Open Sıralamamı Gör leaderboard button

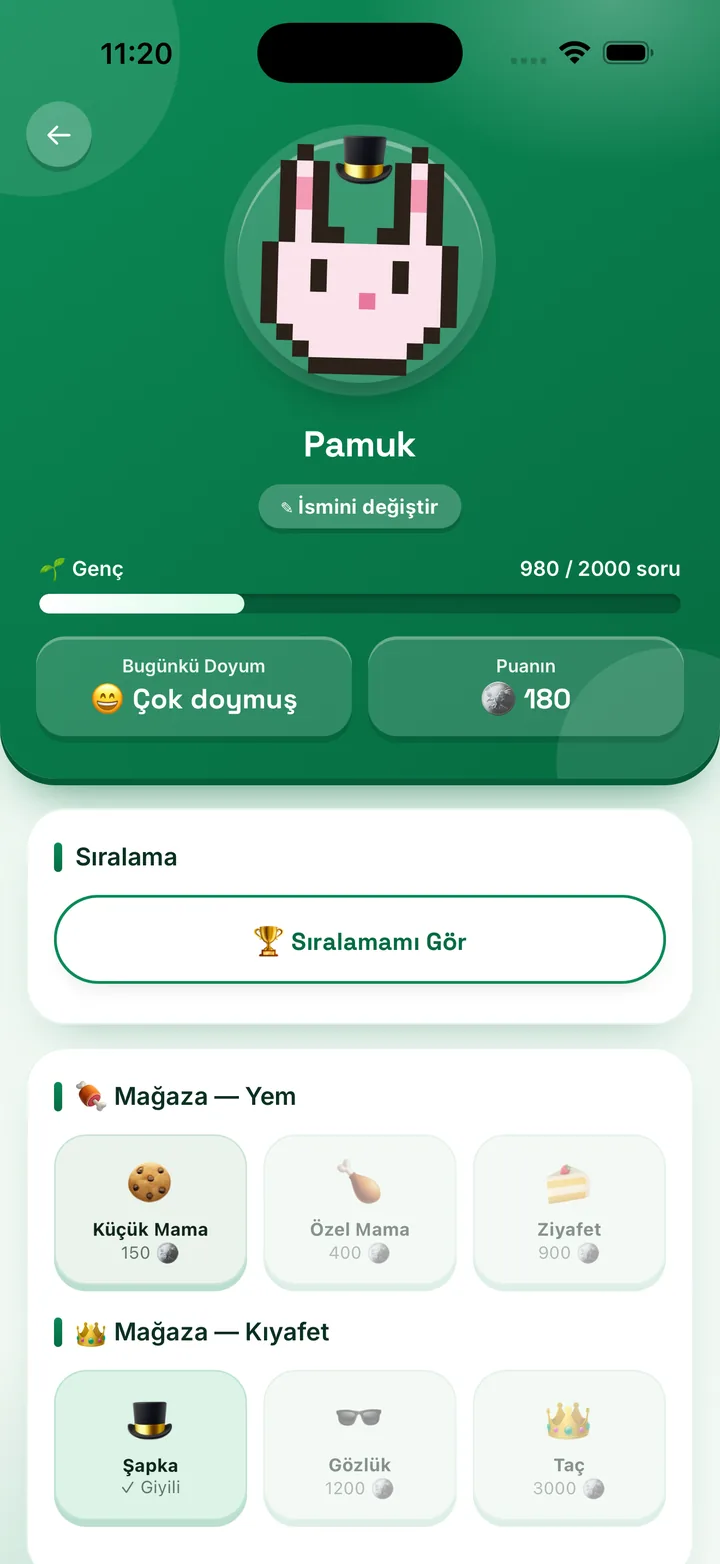coord(360,940)
